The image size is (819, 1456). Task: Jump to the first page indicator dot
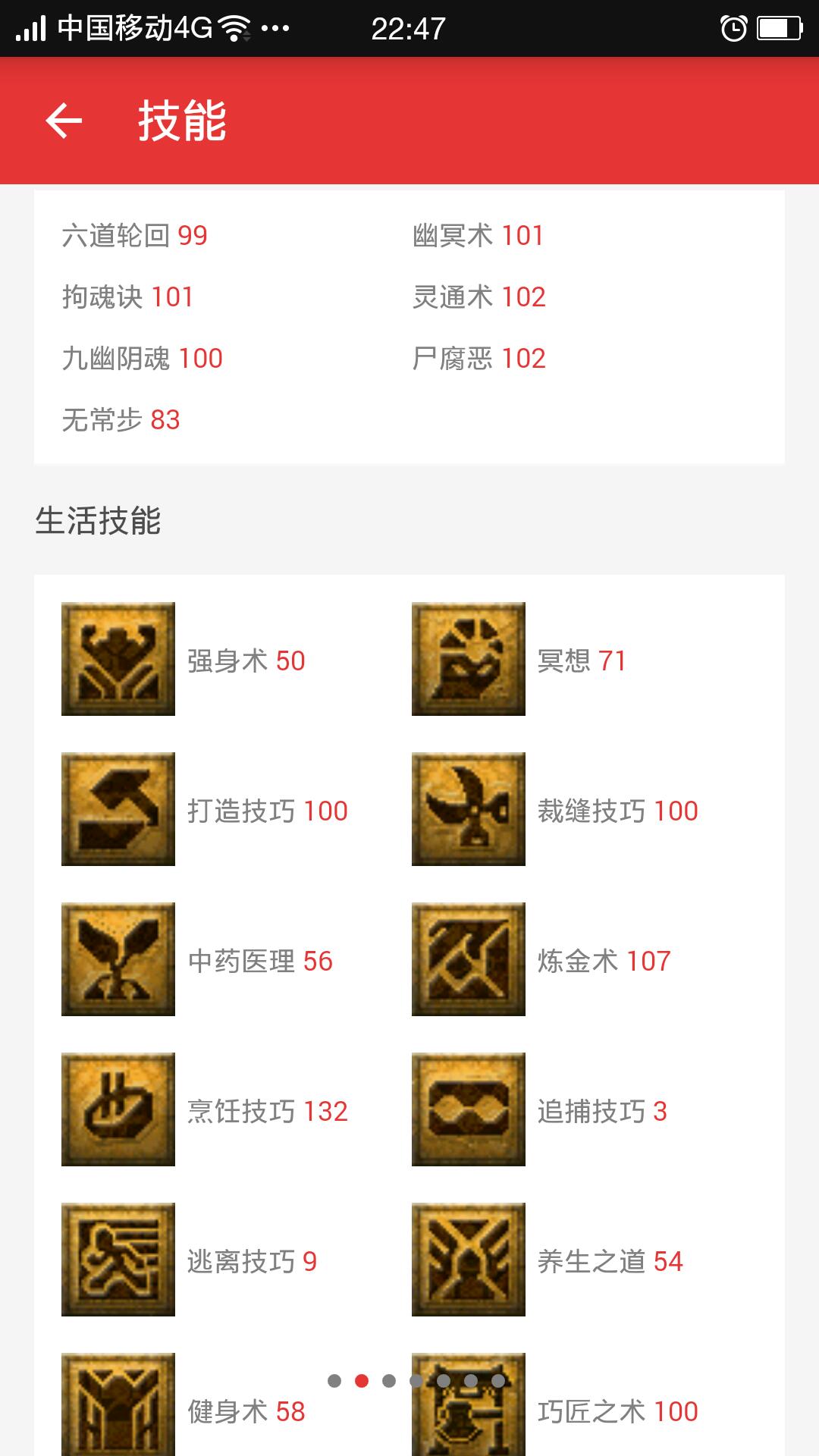pyautogui.click(x=334, y=1381)
